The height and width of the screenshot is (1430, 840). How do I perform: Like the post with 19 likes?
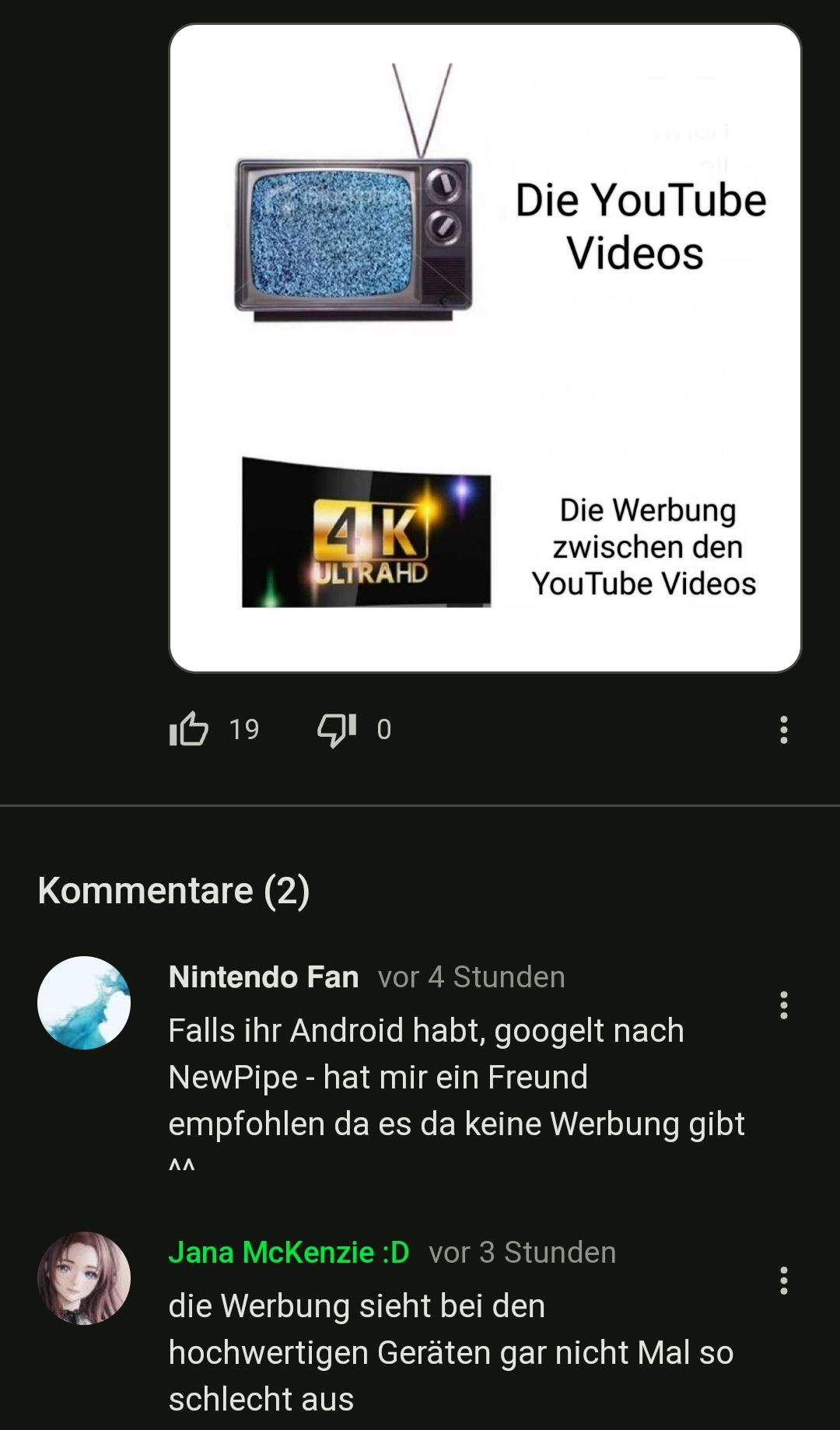point(189,729)
